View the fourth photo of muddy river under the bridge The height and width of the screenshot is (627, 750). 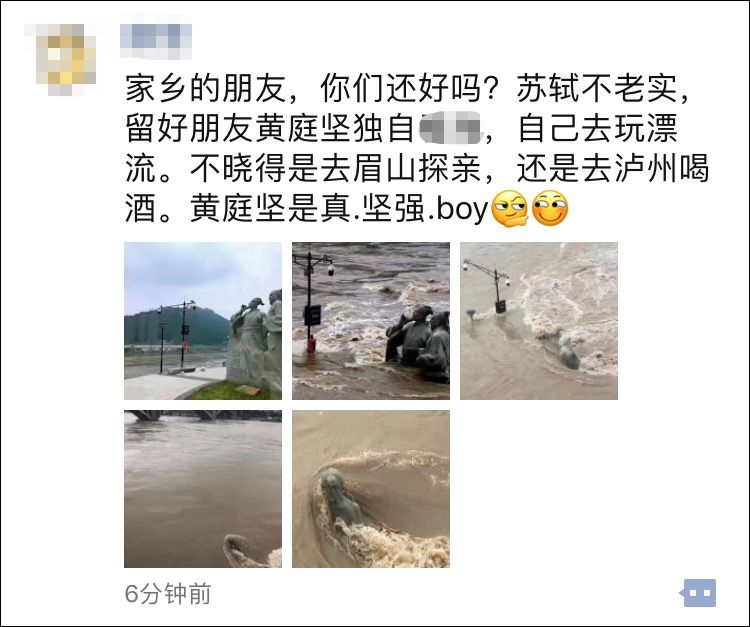(x=203, y=489)
